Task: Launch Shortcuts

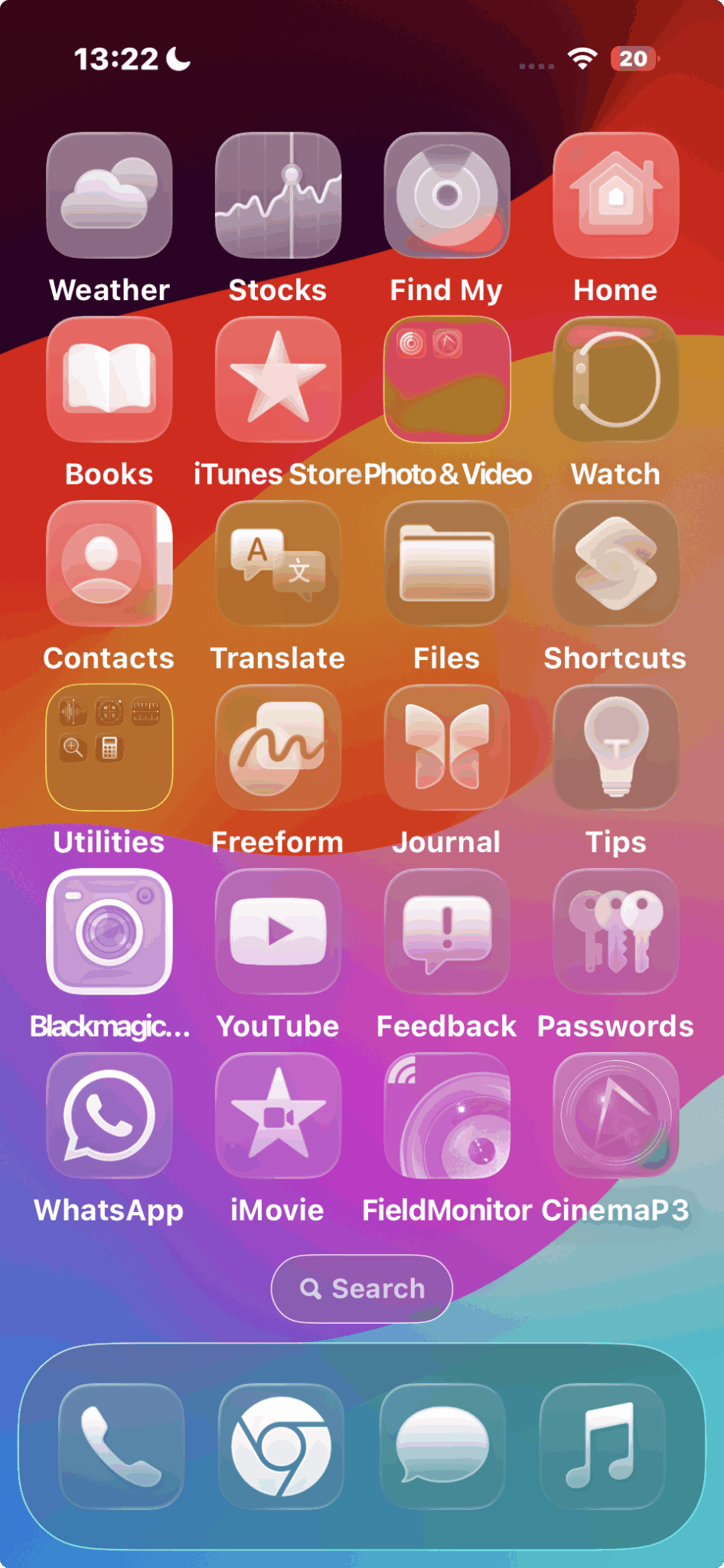Action: (615, 564)
